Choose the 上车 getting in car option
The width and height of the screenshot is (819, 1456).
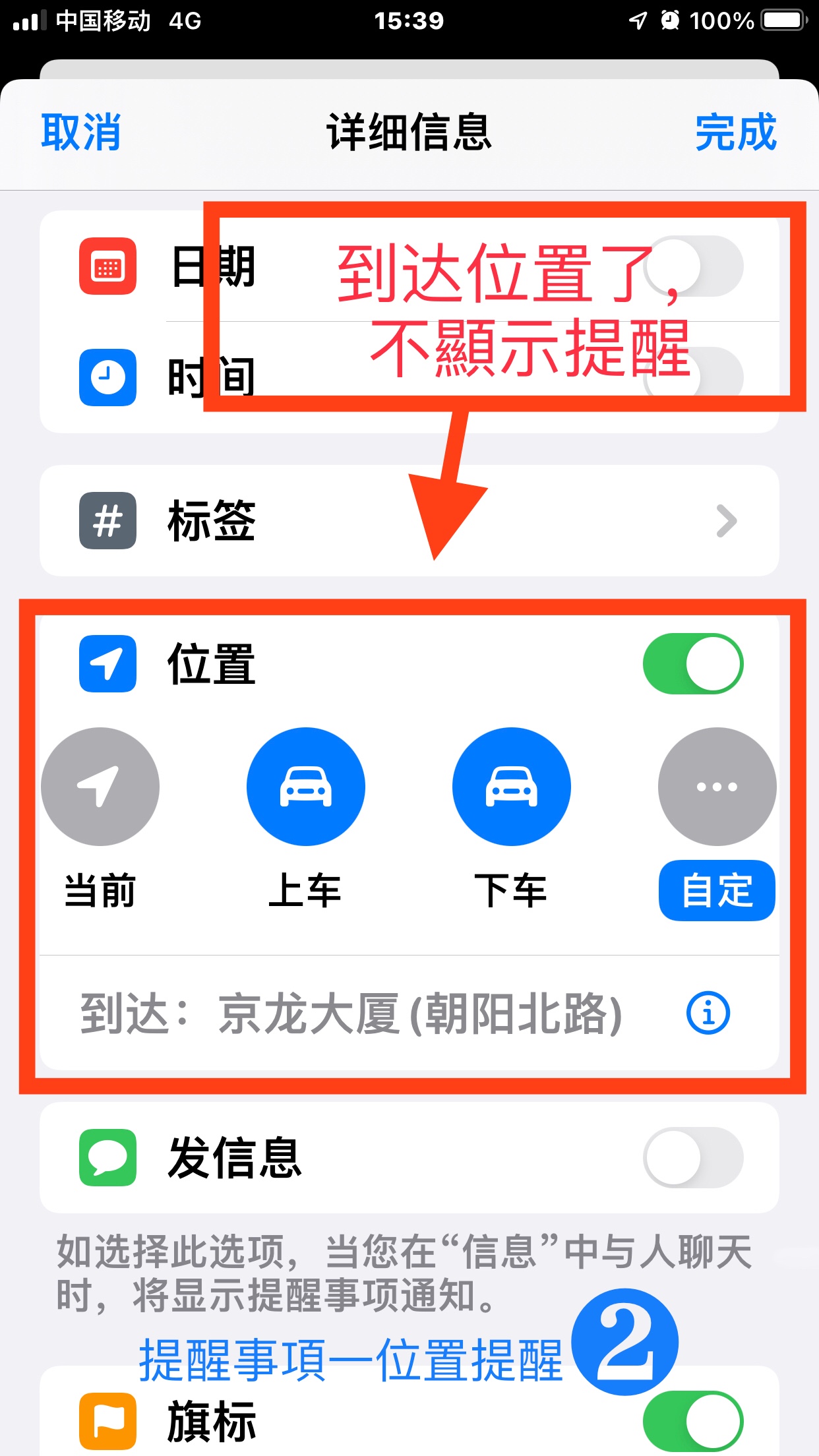[305, 787]
